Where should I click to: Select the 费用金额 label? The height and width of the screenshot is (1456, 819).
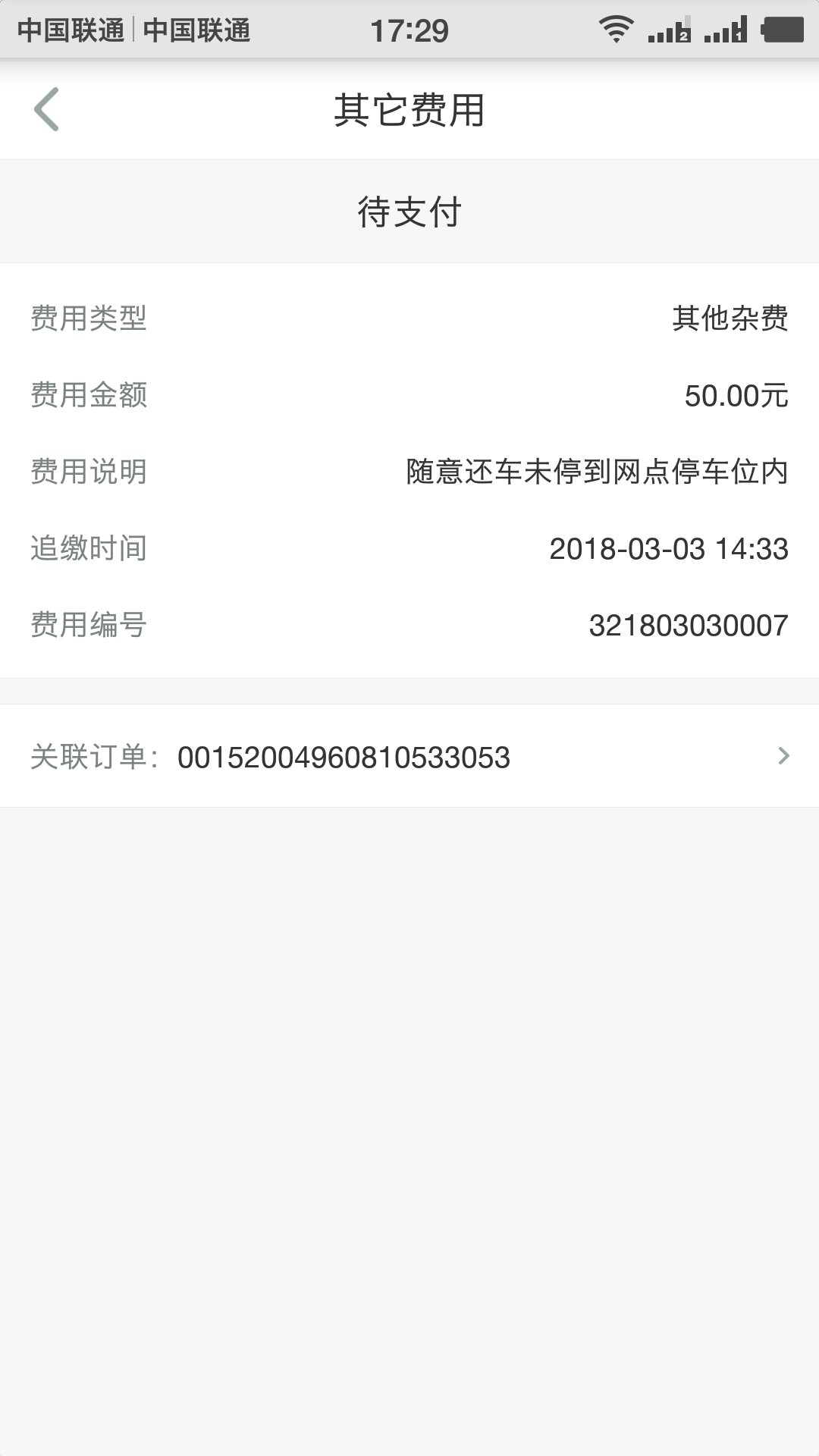click(91, 396)
